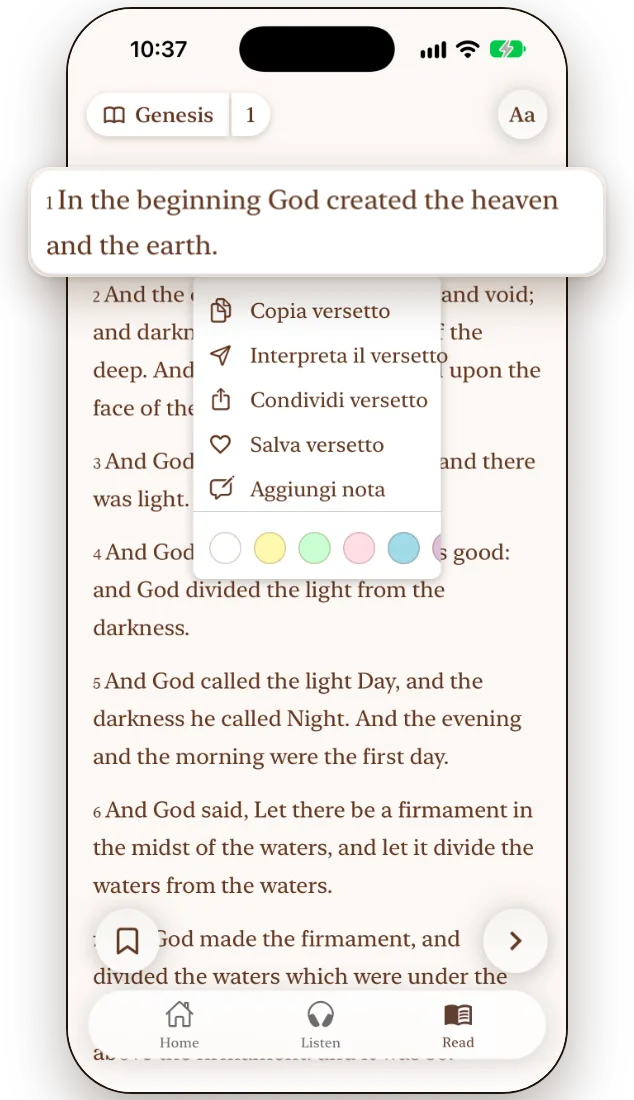The width and height of the screenshot is (634, 1100).
Task: Highlight the verse in pink
Action: point(359,548)
